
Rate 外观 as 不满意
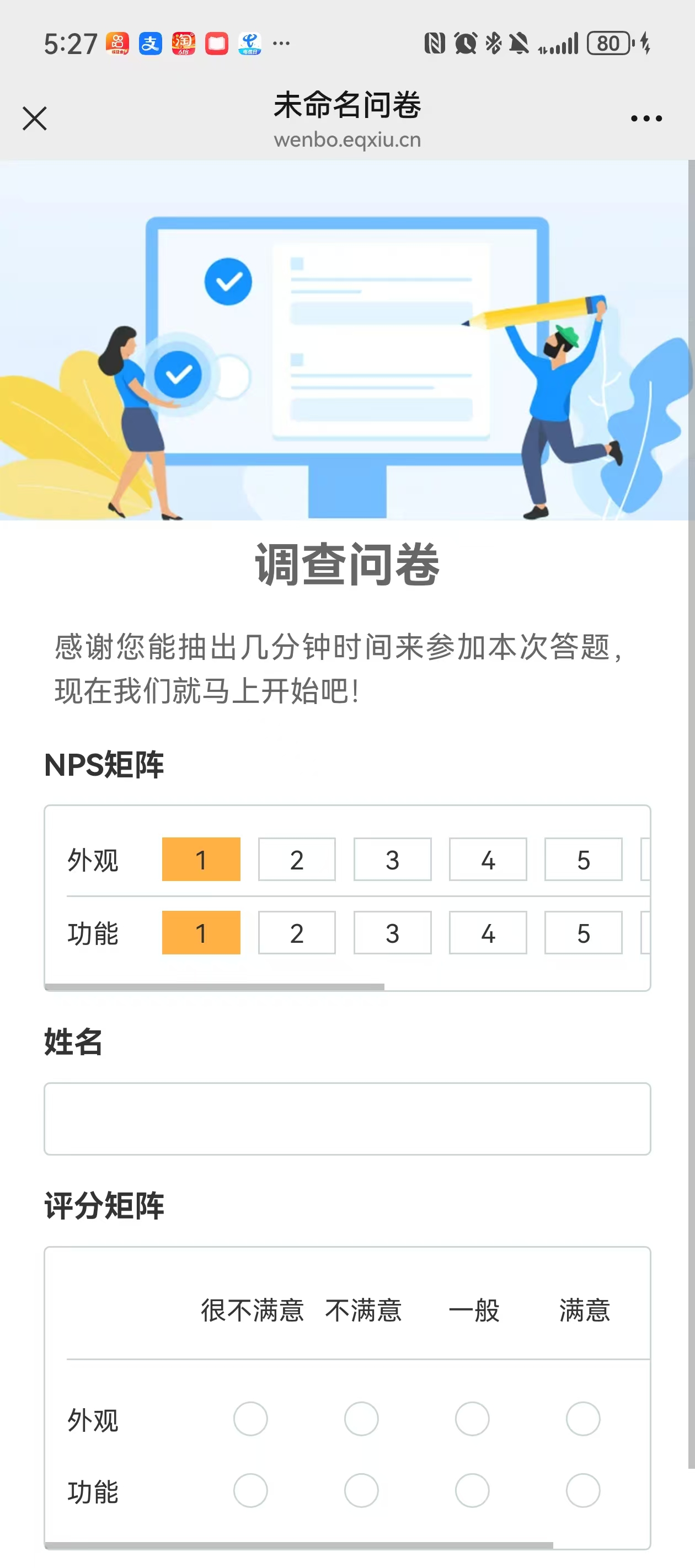[x=361, y=1419]
